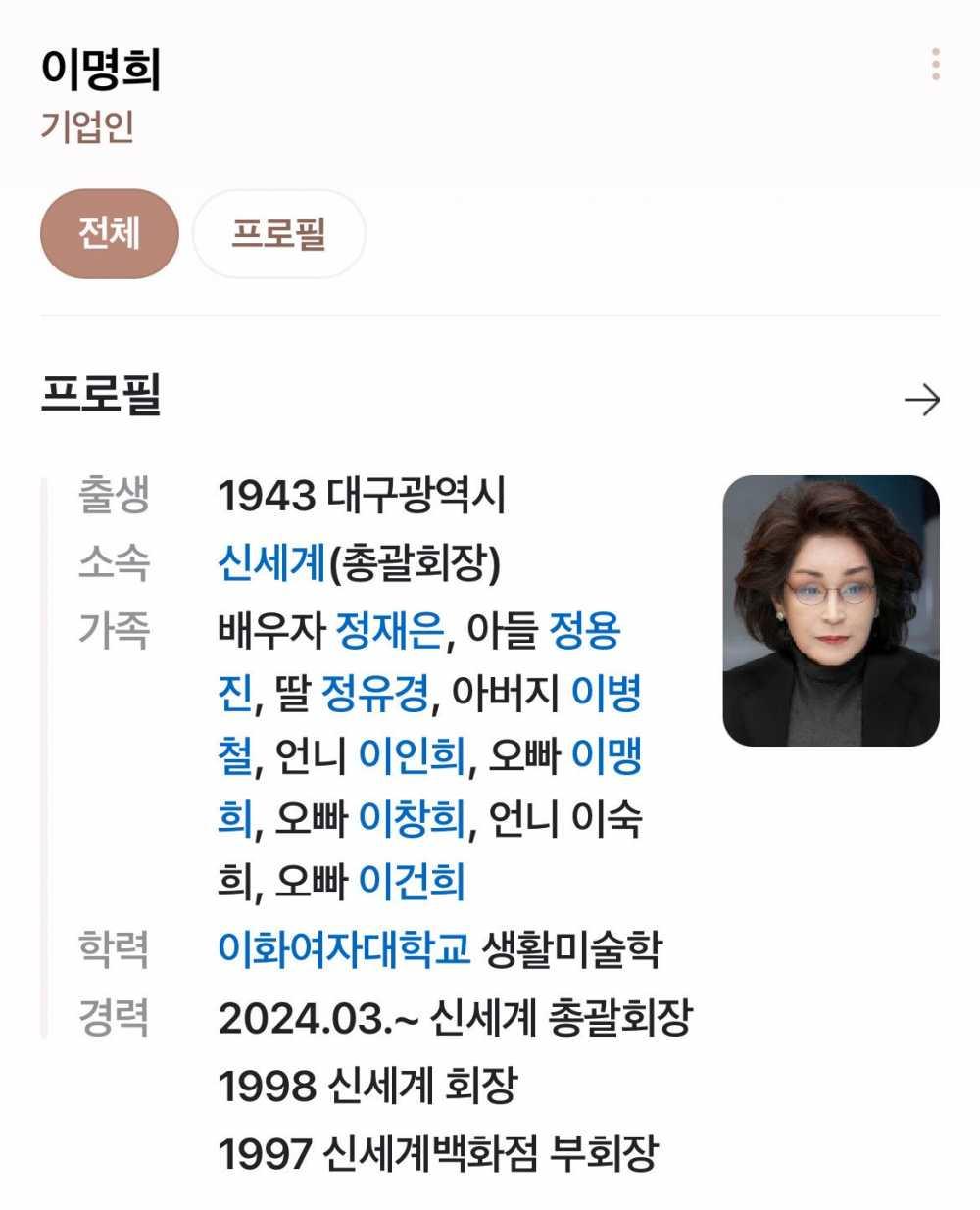
Task: Open the three-dot overflow menu
Action: pos(936,64)
